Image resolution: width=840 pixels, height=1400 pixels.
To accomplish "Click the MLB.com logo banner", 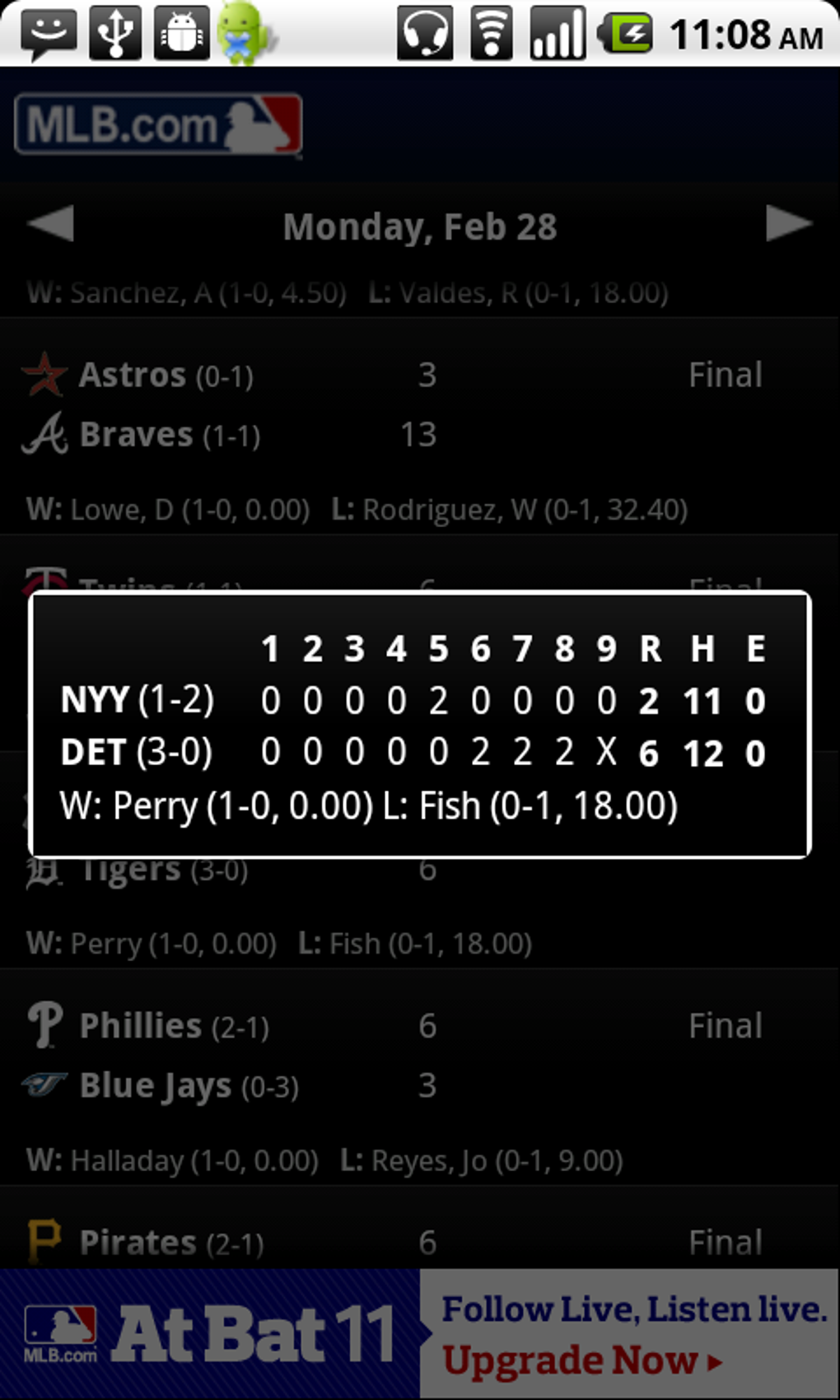I will 159,124.
